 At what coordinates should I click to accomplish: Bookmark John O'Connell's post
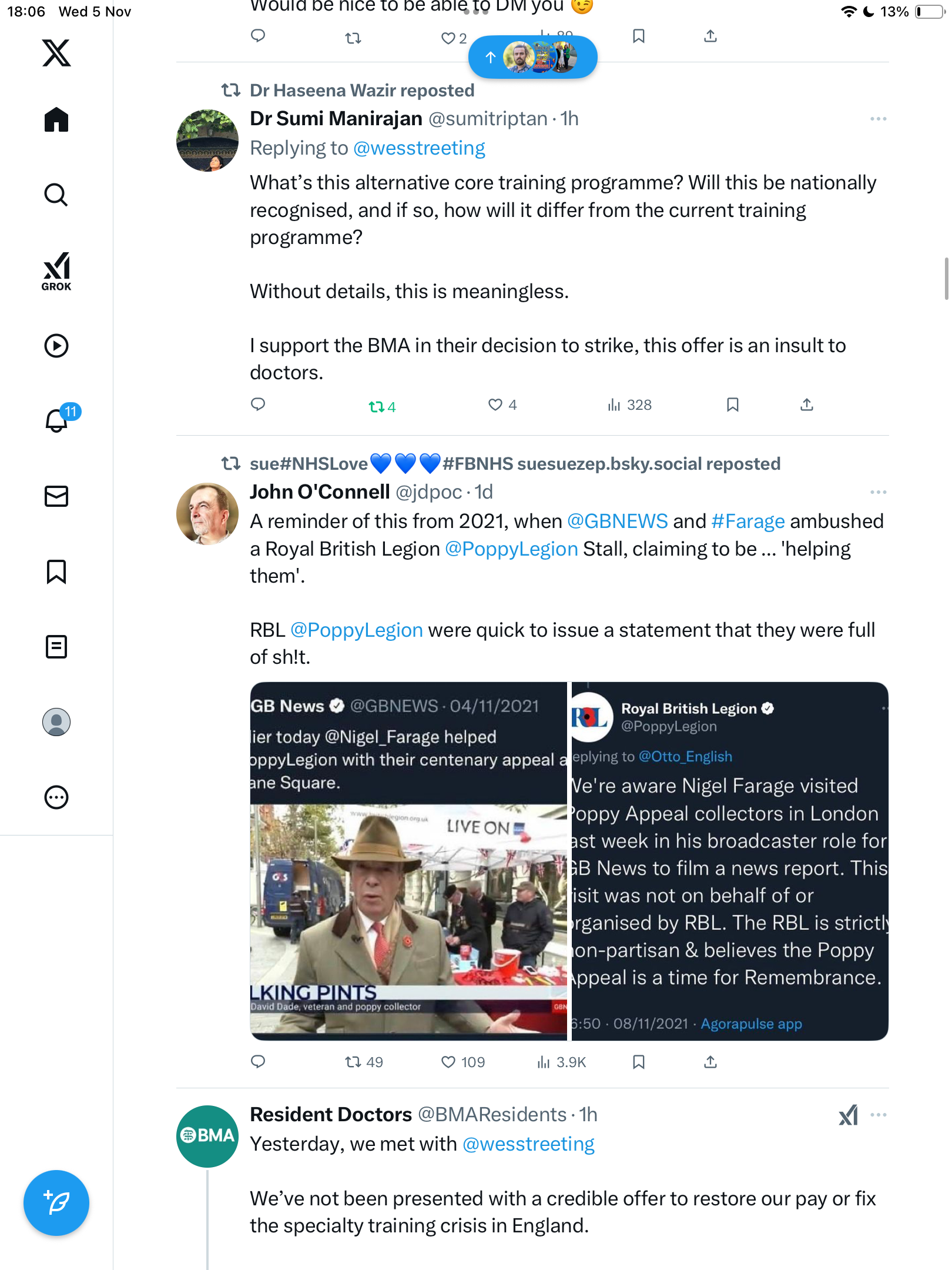pos(639,1062)
